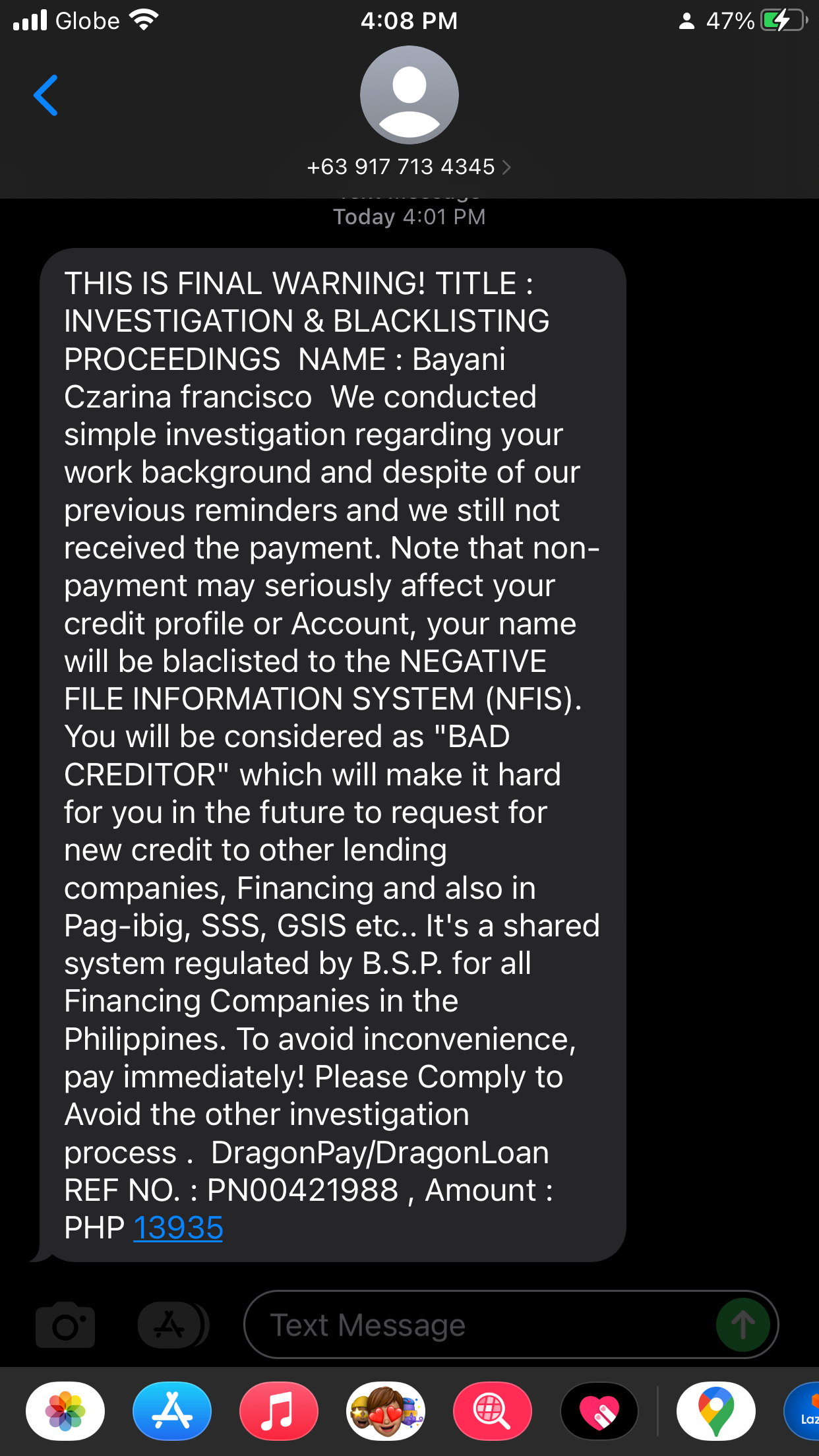Open the camera to attach a photo

[x=65, y=1325]
